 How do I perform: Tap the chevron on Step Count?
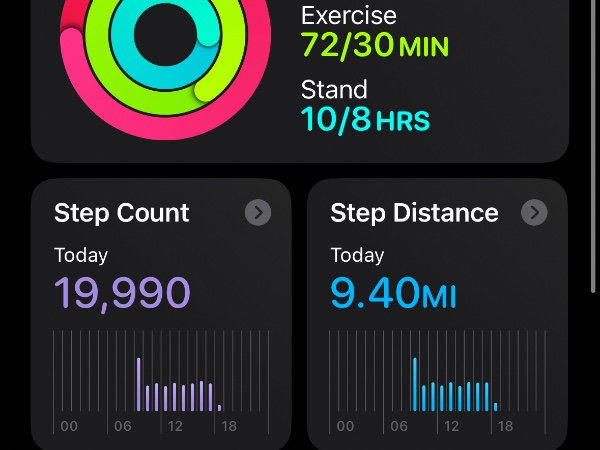pyautogui.click(x=258, y=213)
